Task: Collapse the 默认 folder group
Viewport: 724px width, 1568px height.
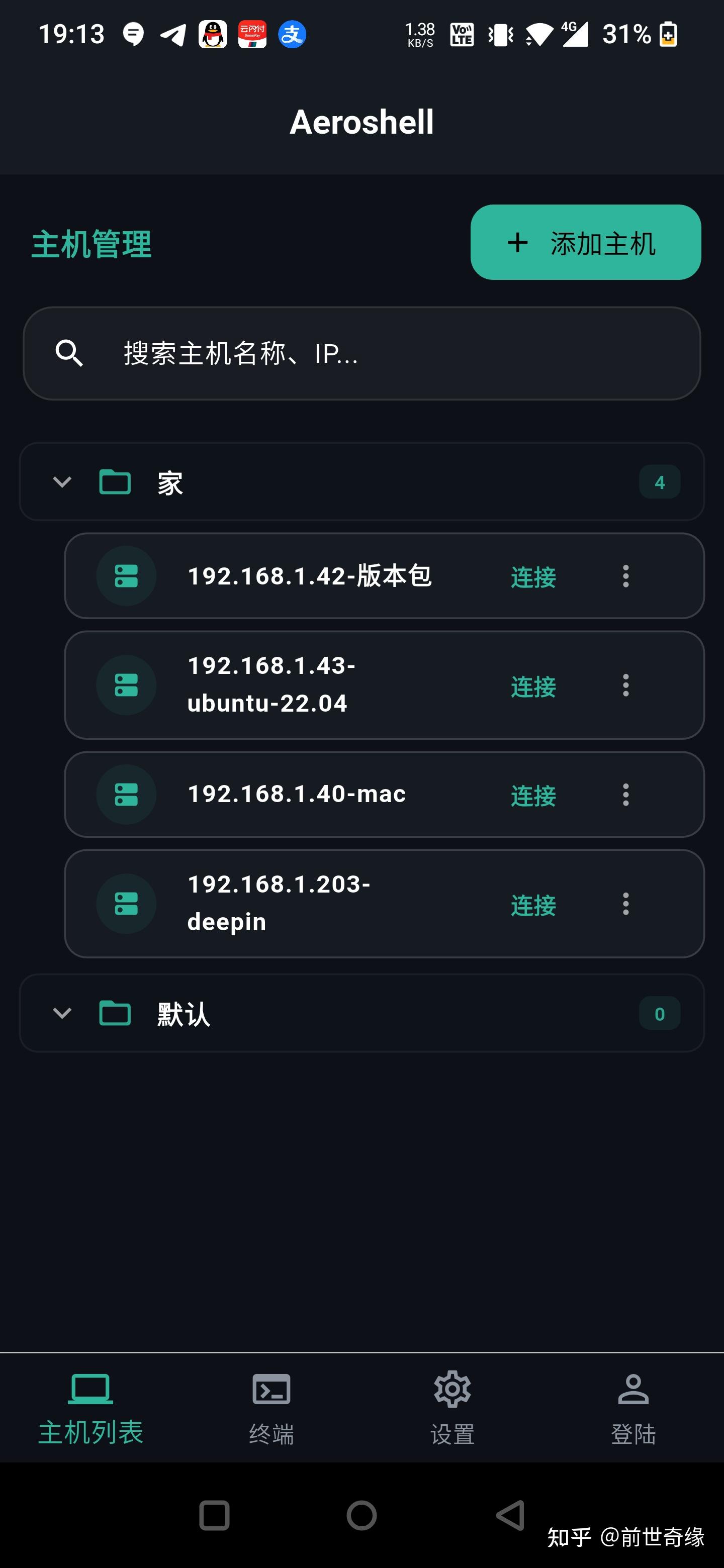Action: [x=62, y=1014]
